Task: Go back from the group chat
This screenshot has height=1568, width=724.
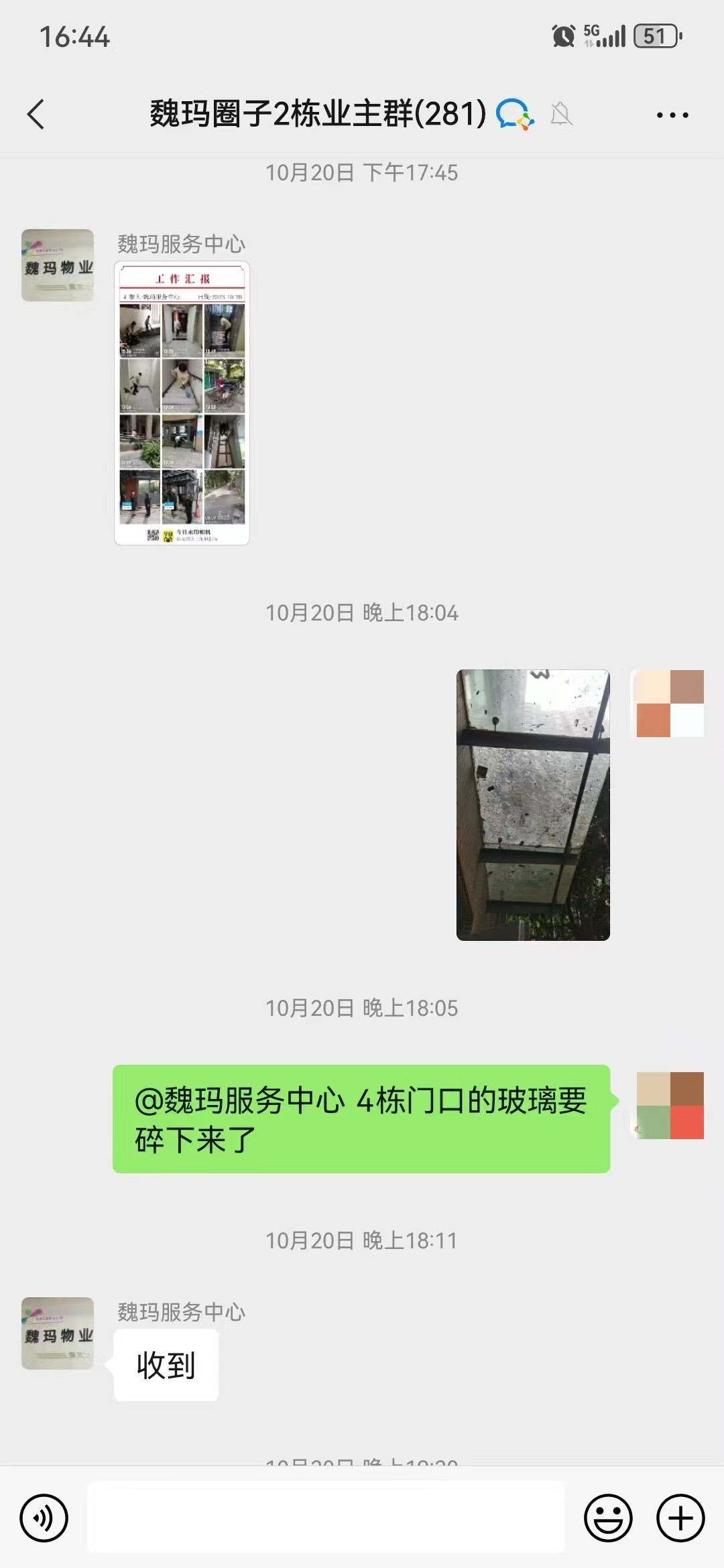Action: (37, 115)
